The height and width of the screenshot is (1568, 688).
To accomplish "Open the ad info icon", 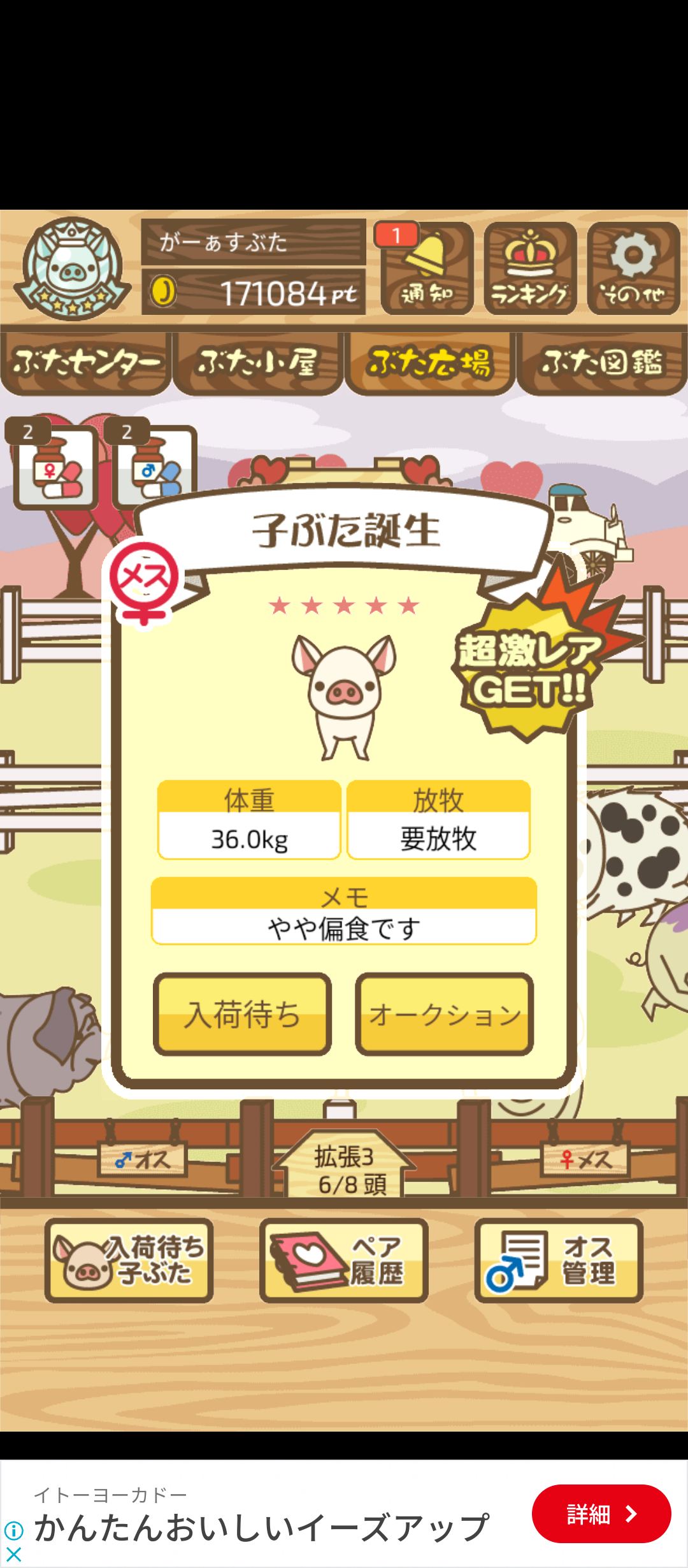I will pyautogui.click(x=13, y=1530).
